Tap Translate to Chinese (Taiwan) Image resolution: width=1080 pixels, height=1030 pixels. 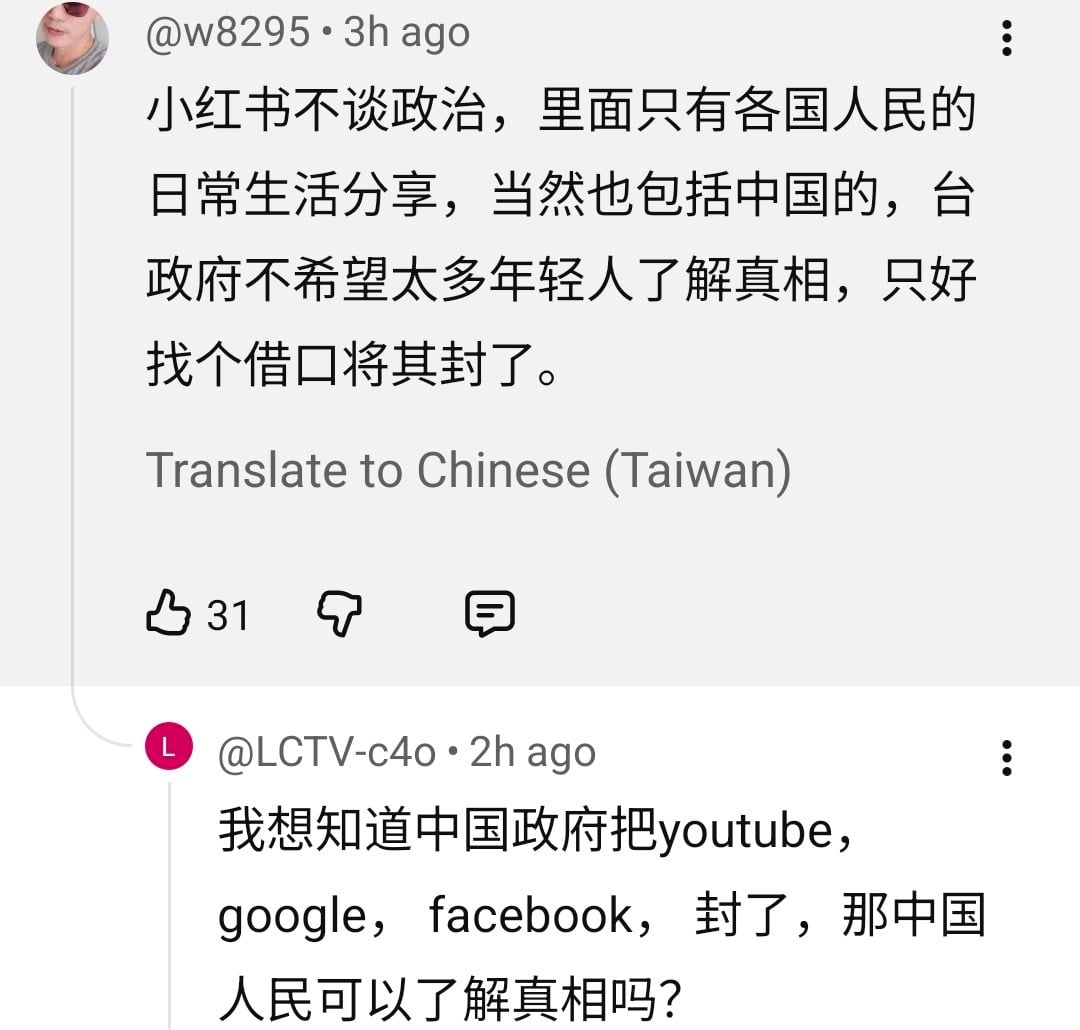pos(469,470)
